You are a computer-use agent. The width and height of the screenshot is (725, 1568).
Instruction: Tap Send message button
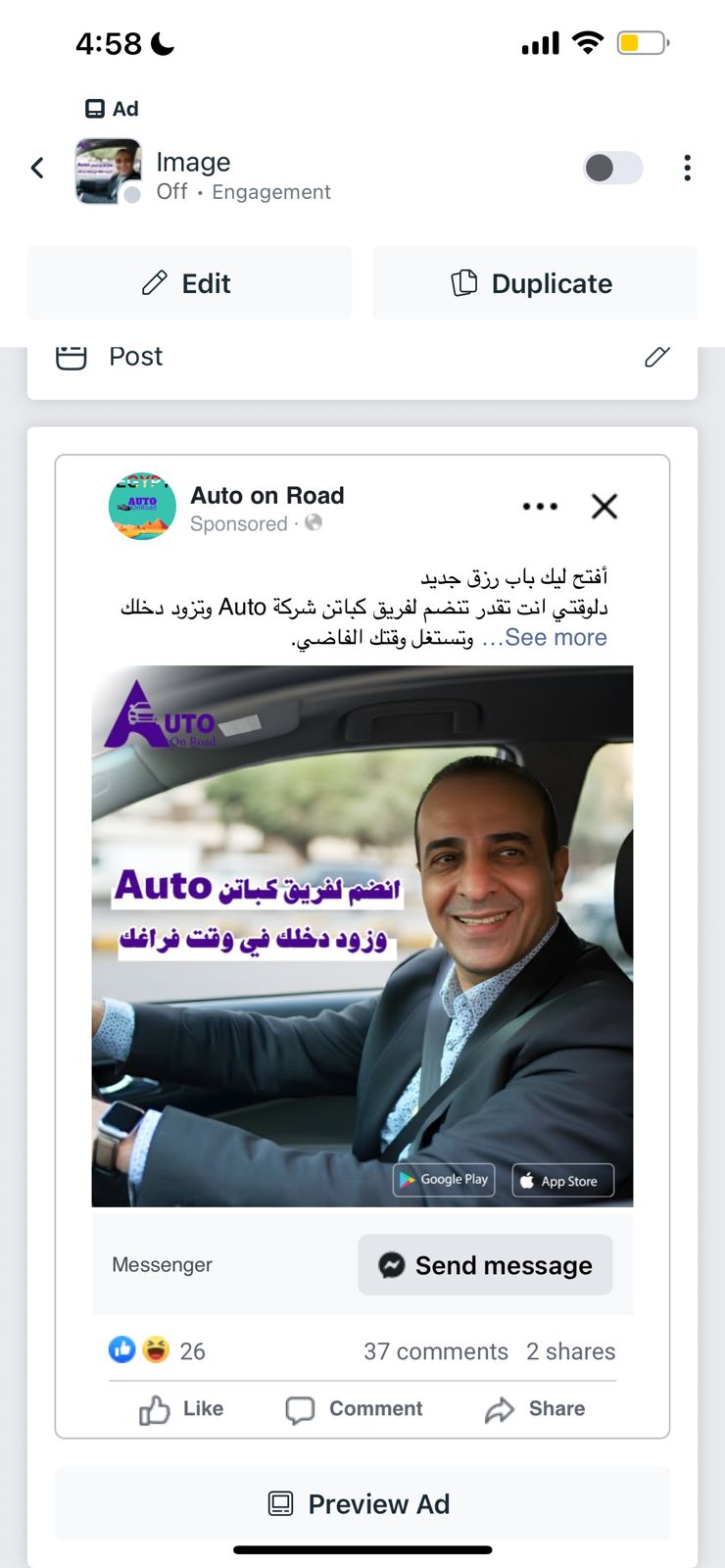(x=485, y=1265)
